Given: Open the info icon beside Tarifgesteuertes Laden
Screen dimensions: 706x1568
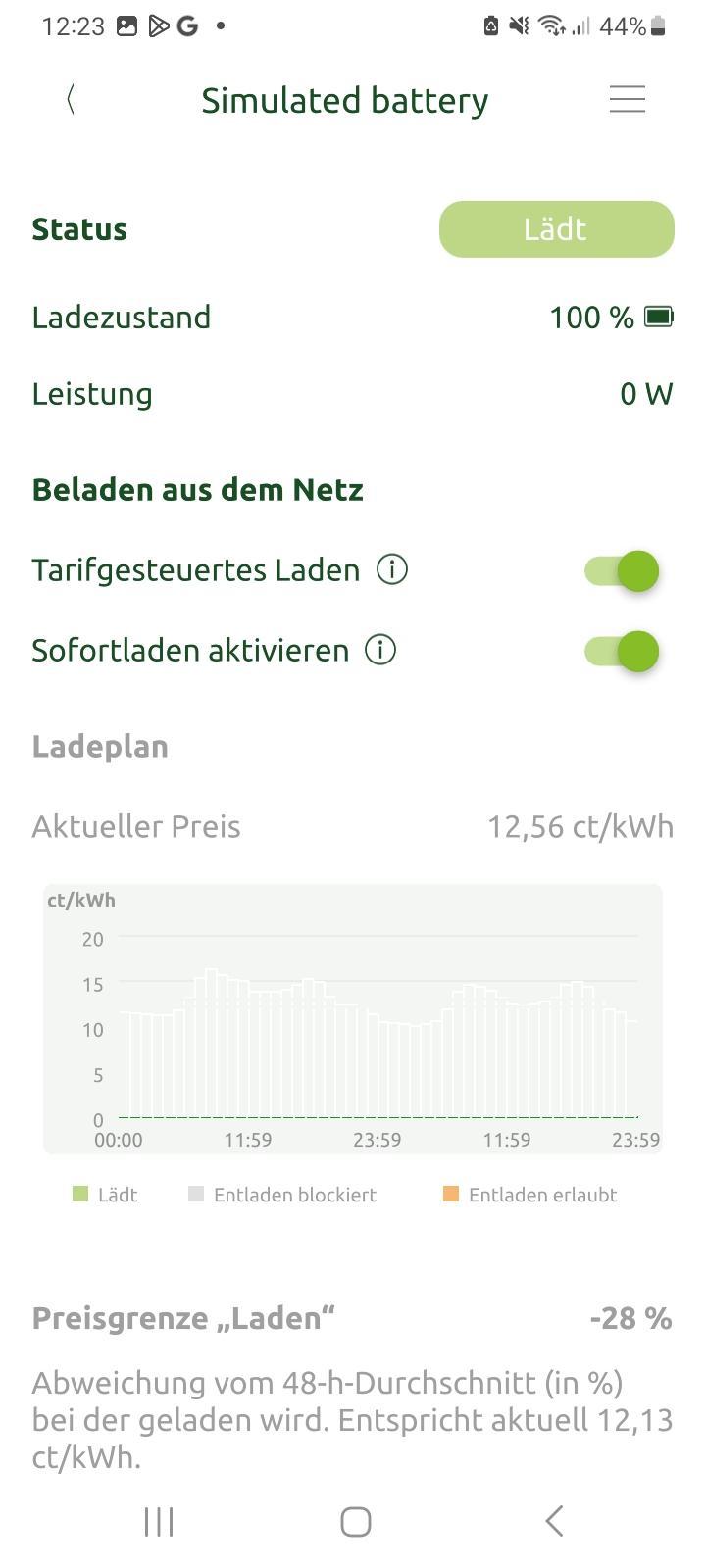Looking at the screenshot, I should (x=391, y=569).
